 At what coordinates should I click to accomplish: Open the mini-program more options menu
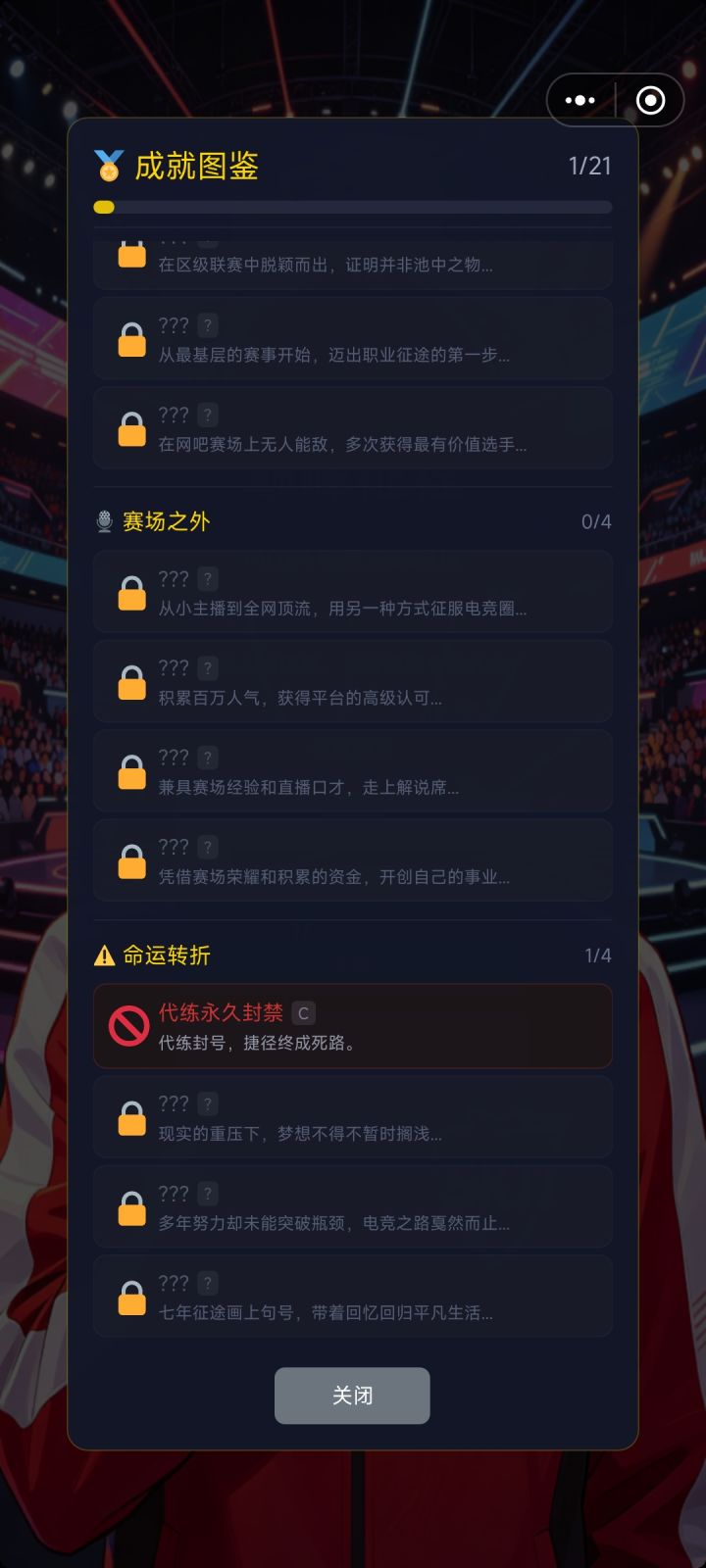coord(580,101)
